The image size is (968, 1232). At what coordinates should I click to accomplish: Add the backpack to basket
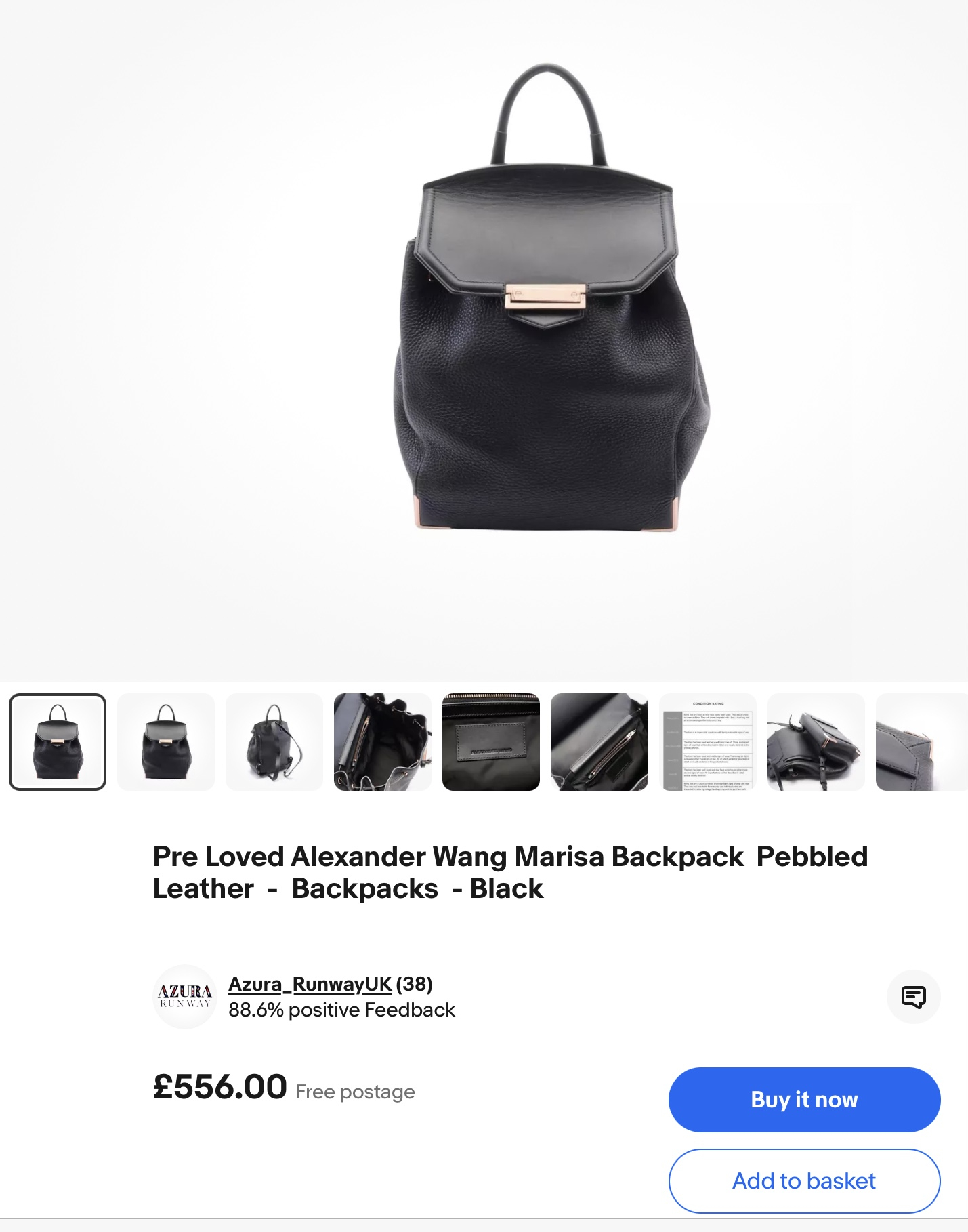tap(804, 1180)
